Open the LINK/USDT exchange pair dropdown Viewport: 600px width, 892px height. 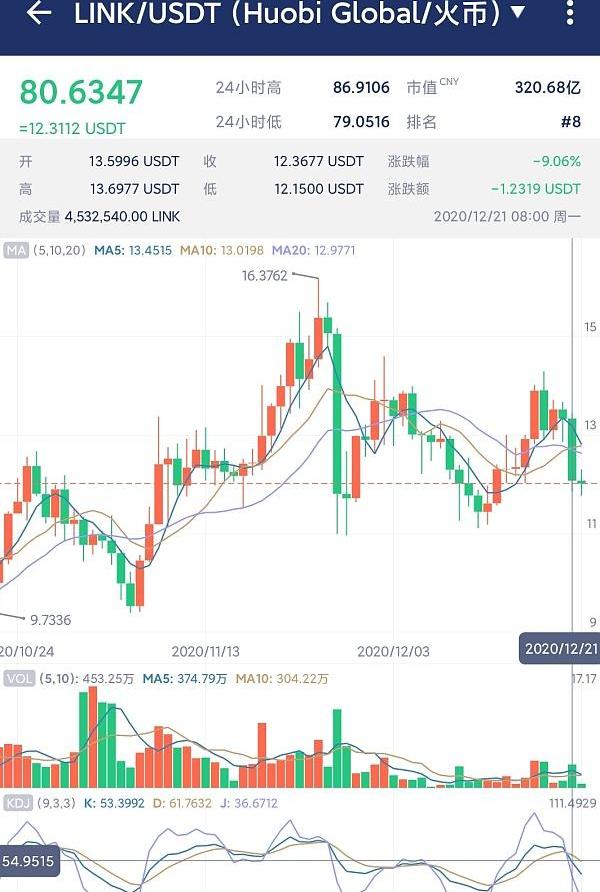click(516, 13)
